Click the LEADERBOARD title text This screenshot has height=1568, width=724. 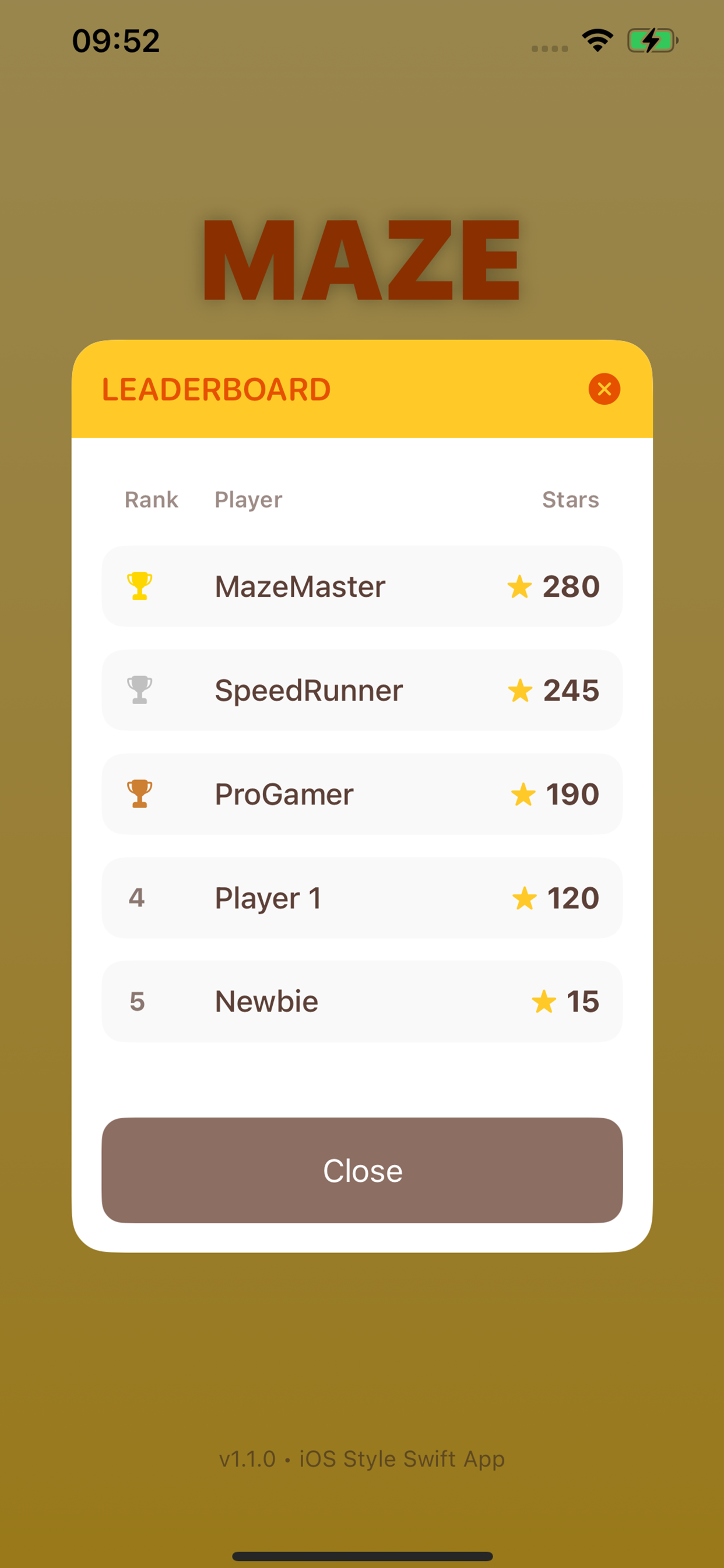click(x=215, y=388)
